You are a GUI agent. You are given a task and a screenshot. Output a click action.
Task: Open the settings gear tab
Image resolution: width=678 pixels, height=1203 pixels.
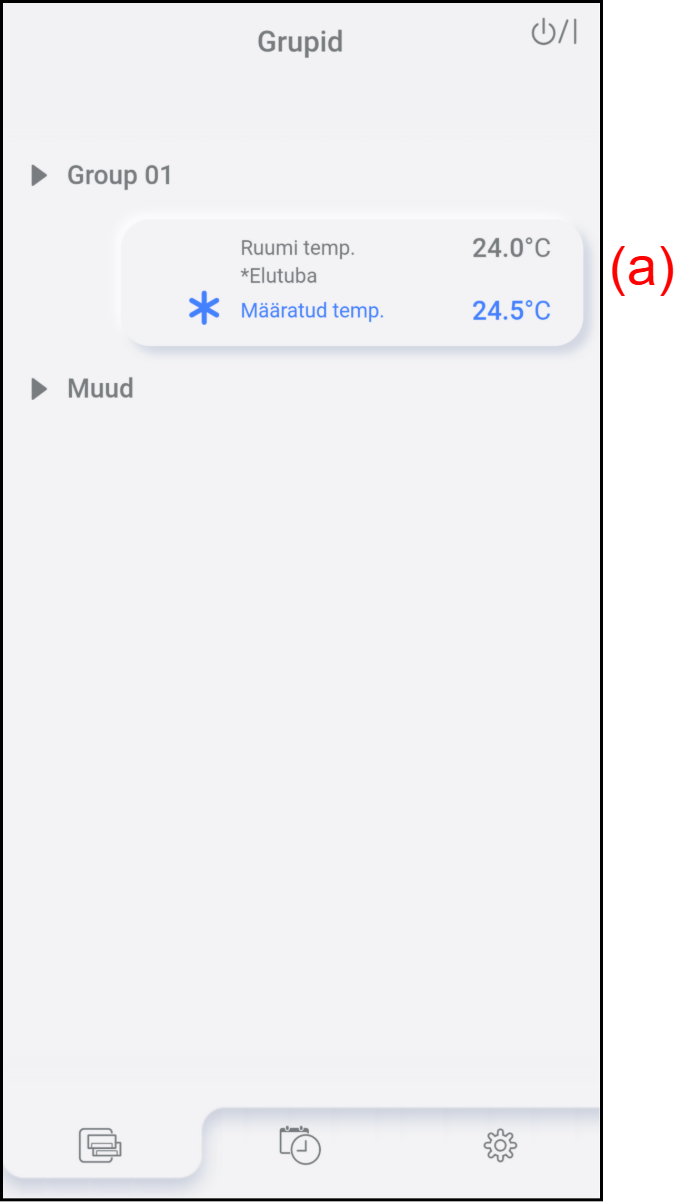tap(499, 1144)
